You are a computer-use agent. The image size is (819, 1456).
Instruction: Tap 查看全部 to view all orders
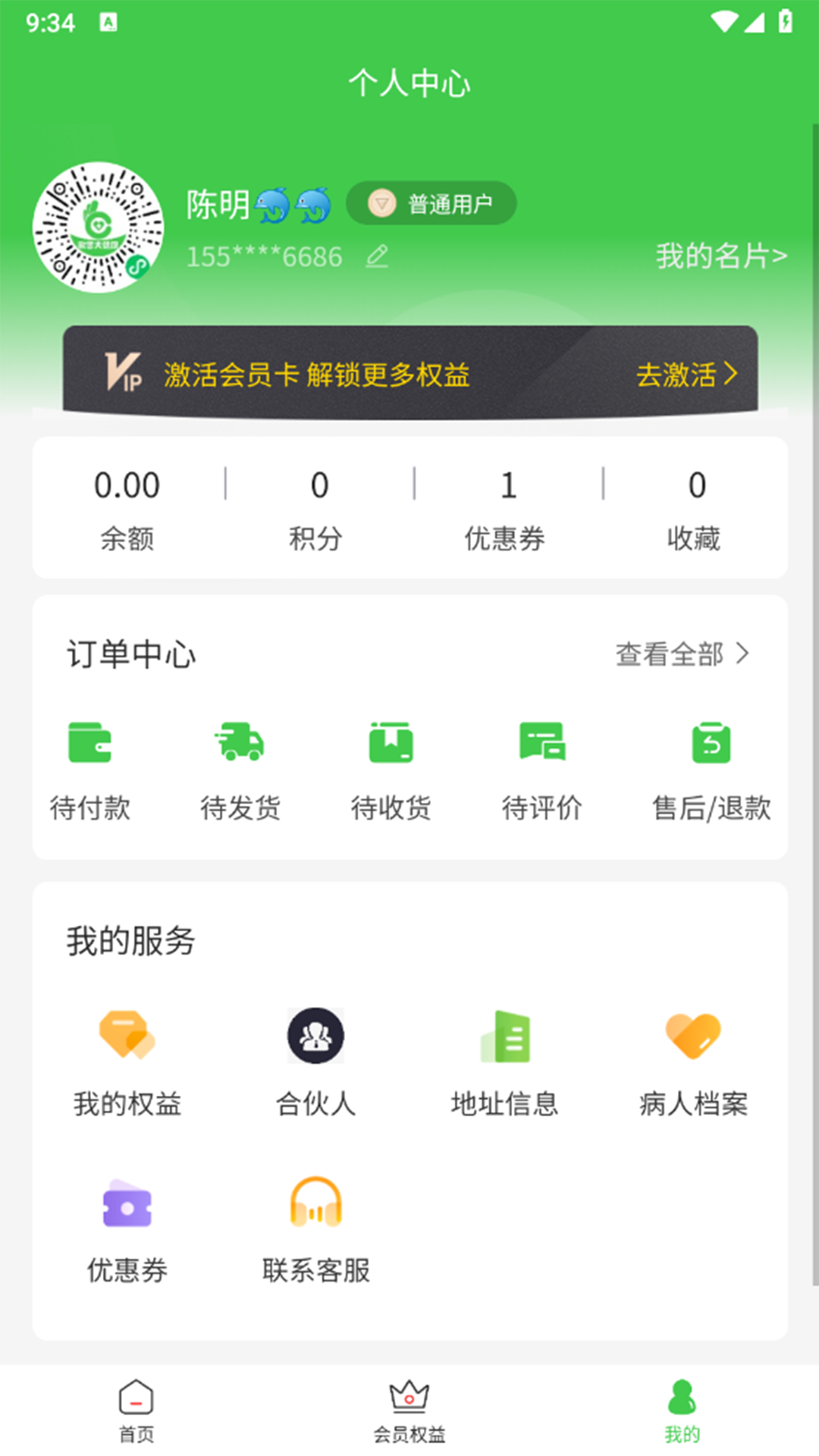[682, 654]
